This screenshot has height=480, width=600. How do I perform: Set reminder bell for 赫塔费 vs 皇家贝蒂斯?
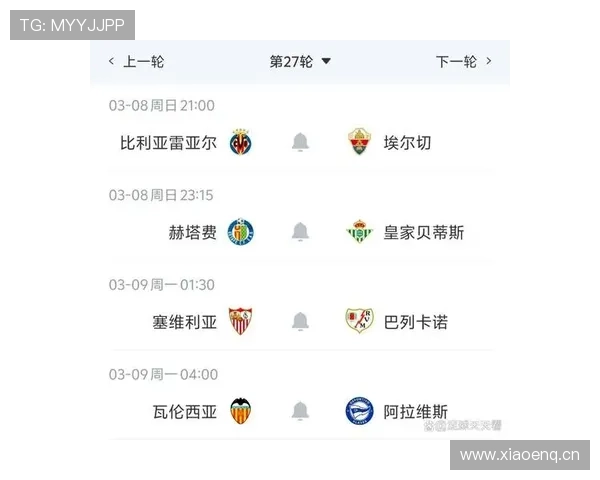coord(300,232)
